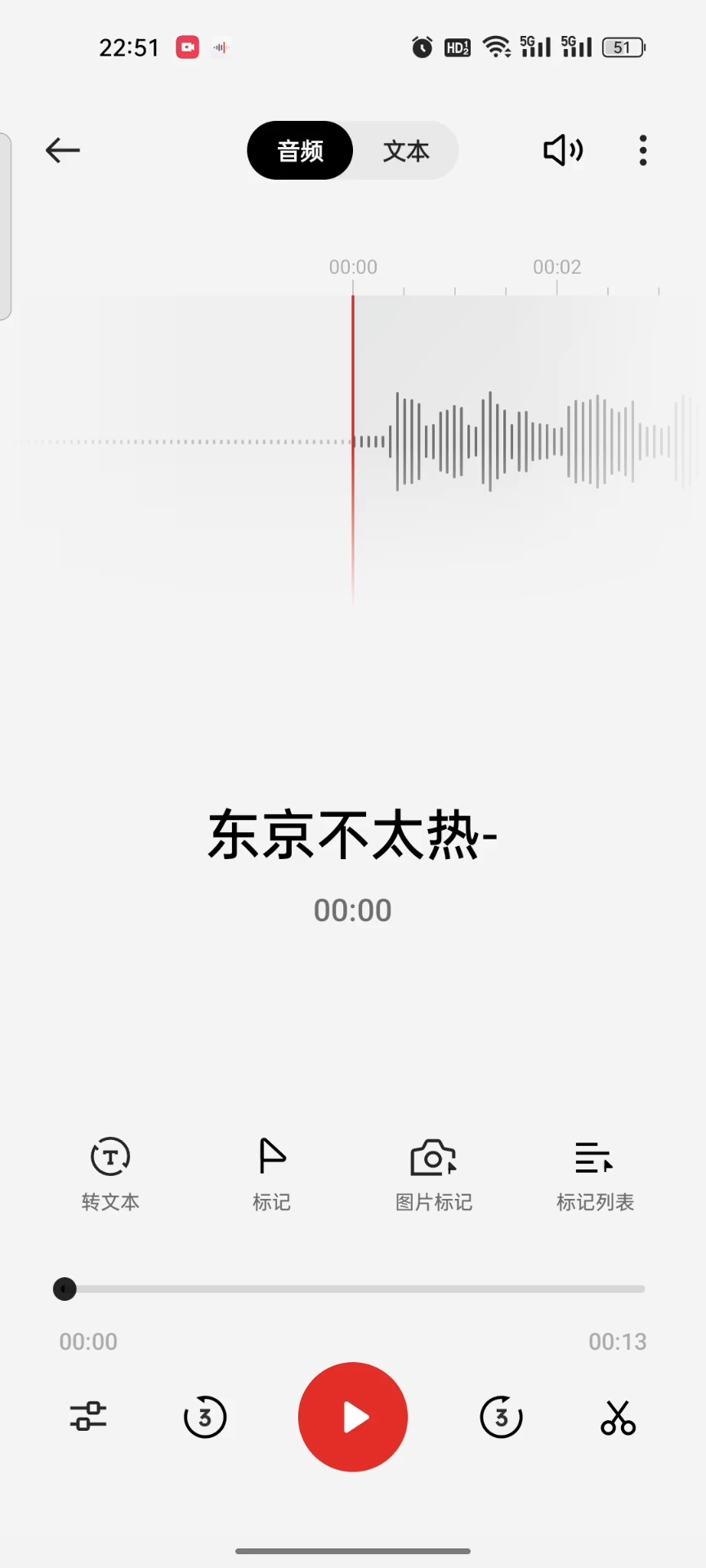The width and height of the screenshot is (706, 1568).
Task: Go back using the arrow icon
Action: coord(63,150)
